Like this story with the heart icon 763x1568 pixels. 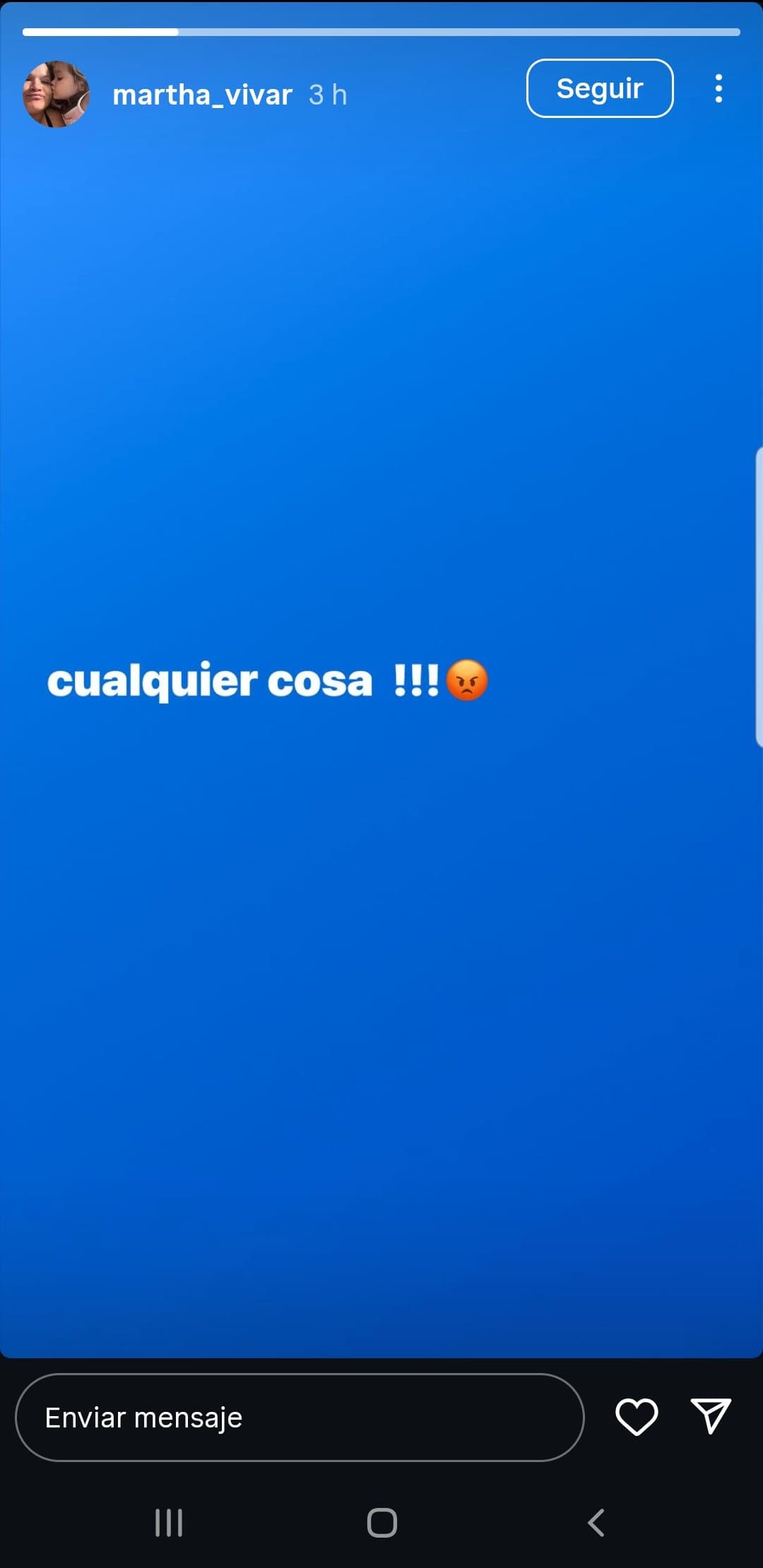637,1417
